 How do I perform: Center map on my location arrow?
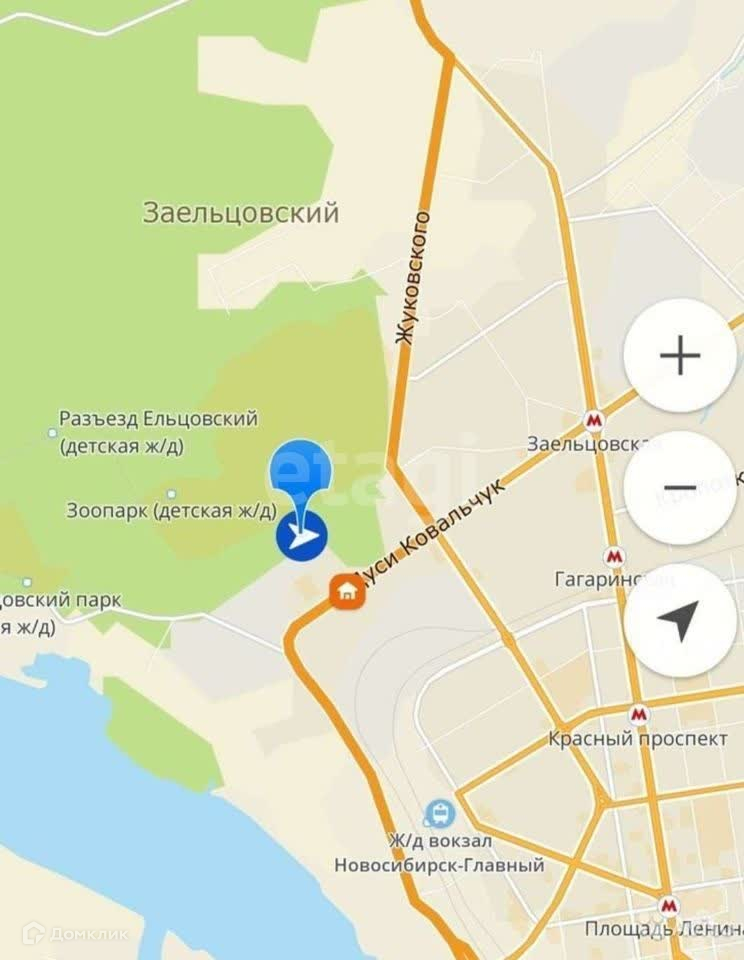click(x=680, y=620)
